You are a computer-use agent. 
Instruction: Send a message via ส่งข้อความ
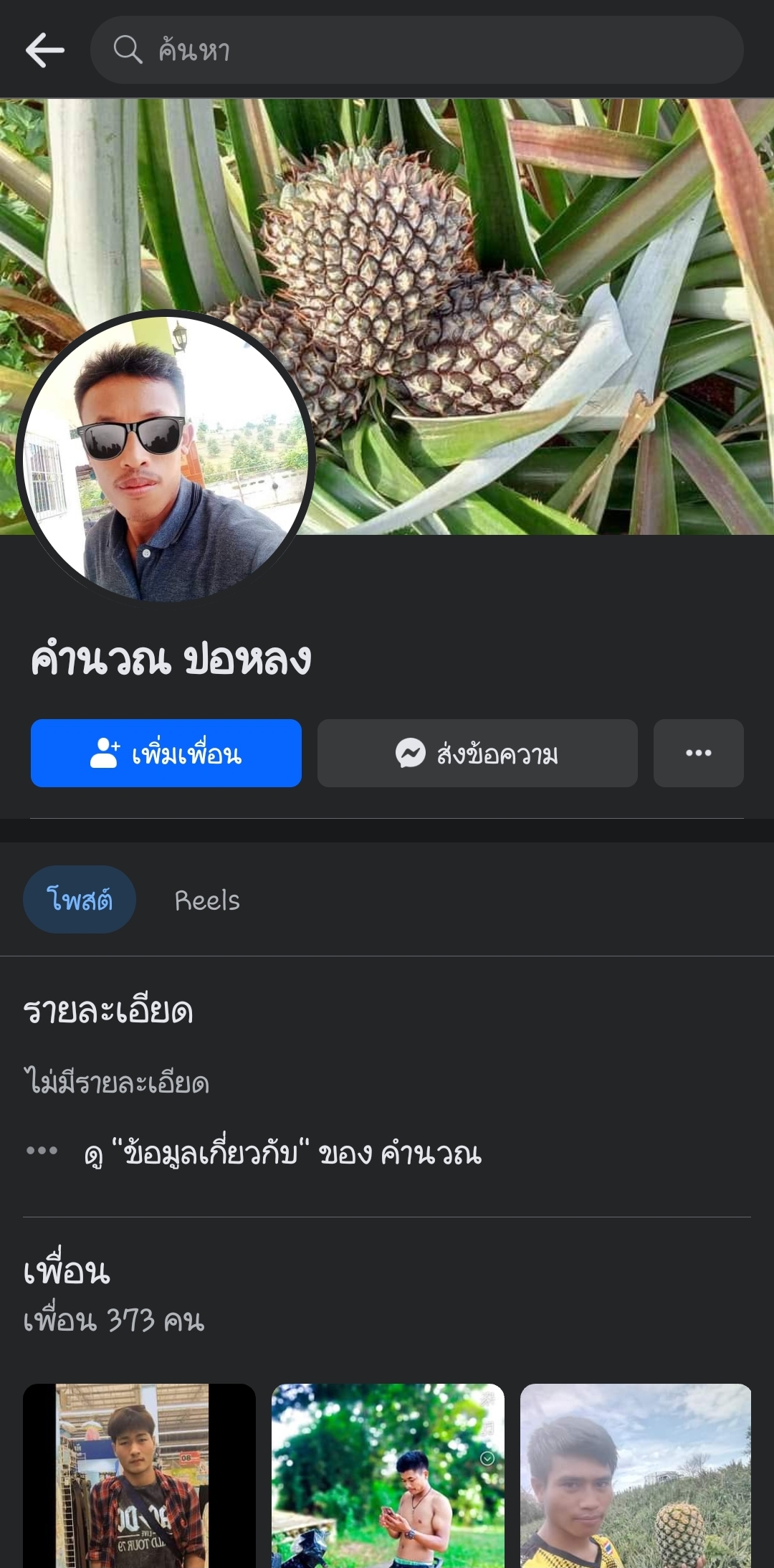477,753
